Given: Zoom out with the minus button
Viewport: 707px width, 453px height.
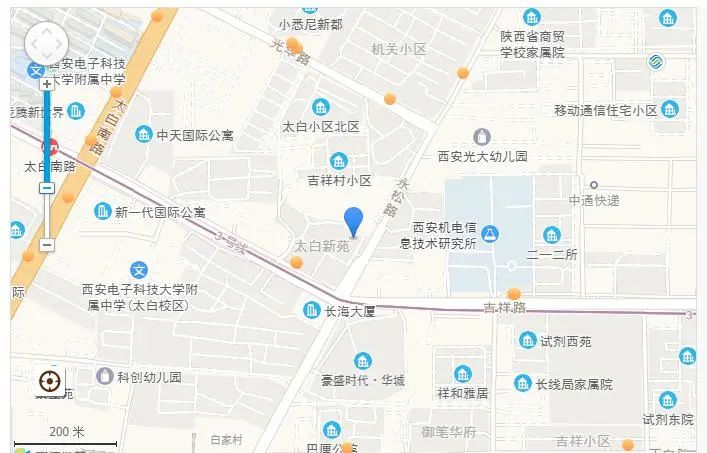Looking at the screenshot, I should tap(47, 245).
